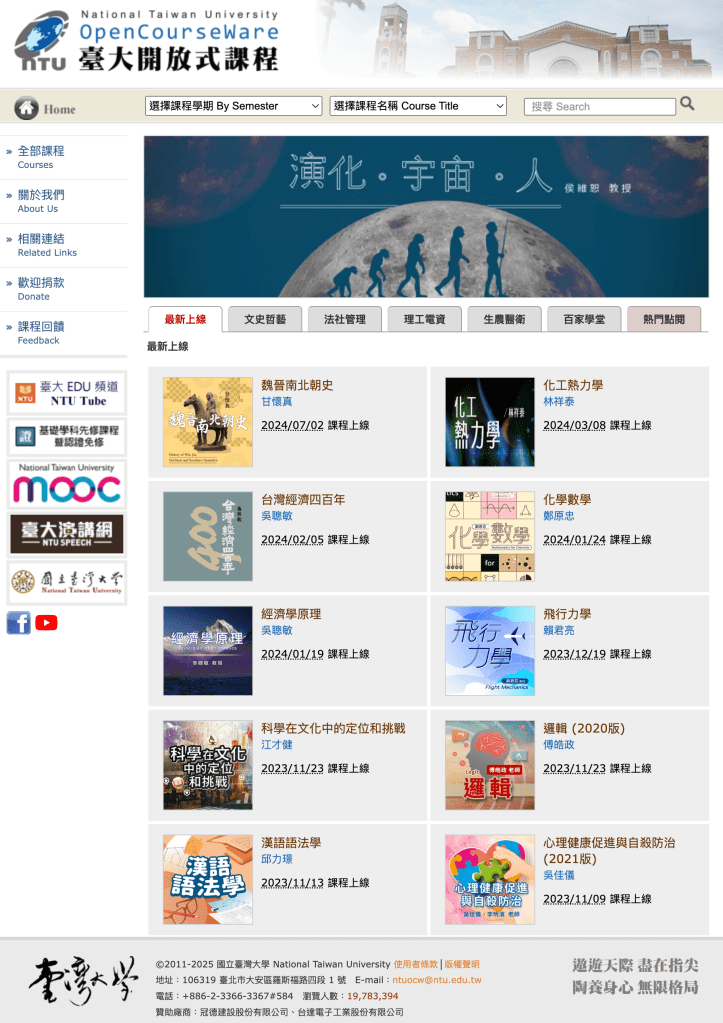Expand the By Semester dropdown

(x=234, y=106)
